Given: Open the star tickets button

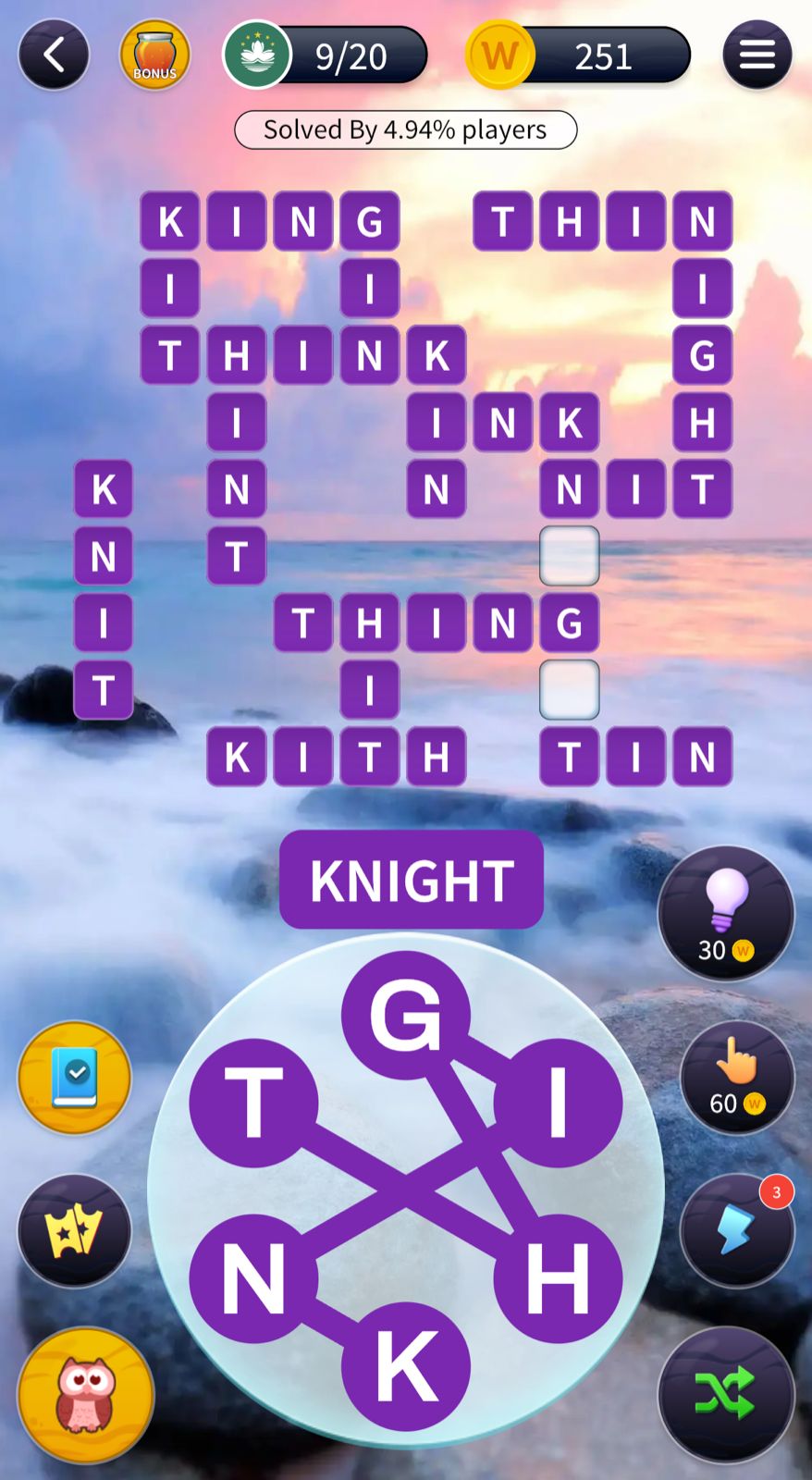Looking at the screenshot, I should pos(75,1231).
